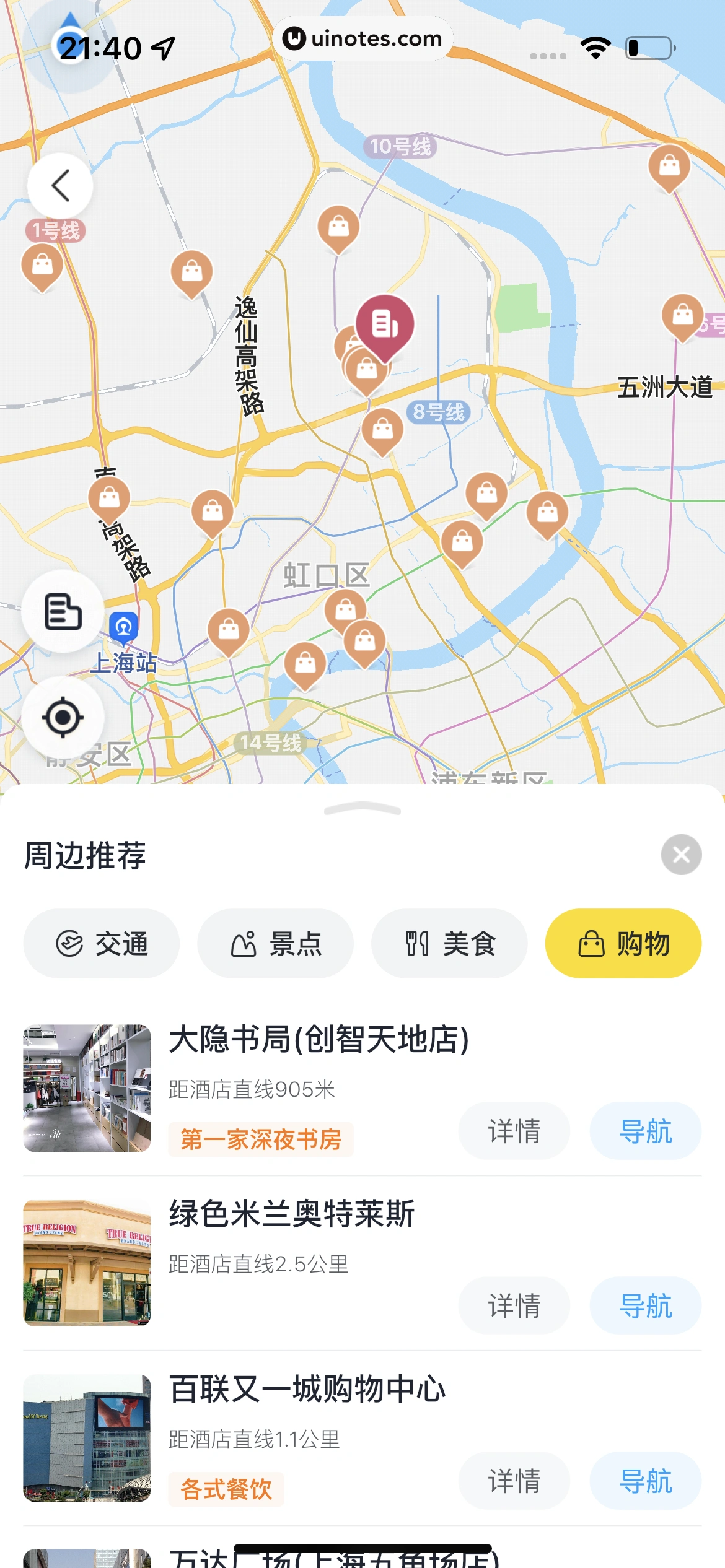This screenshot has width=725, height=1568.
Task: Go back using the arrow button
Action: point(60,186)
